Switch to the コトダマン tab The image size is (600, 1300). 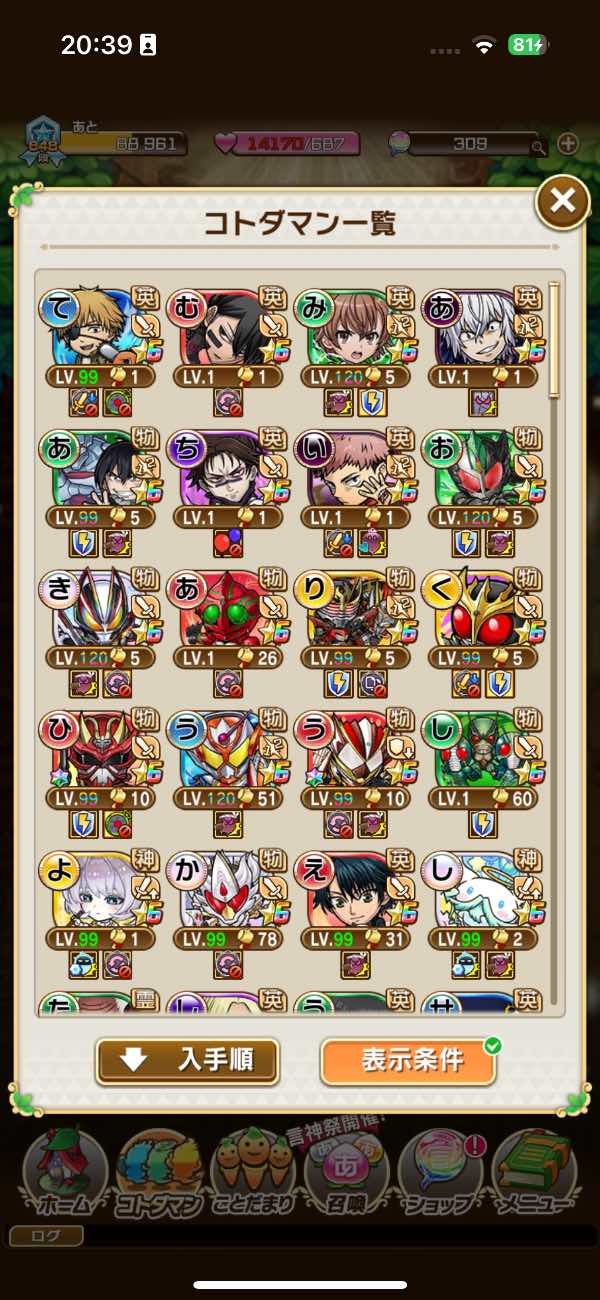[157, 1172]
